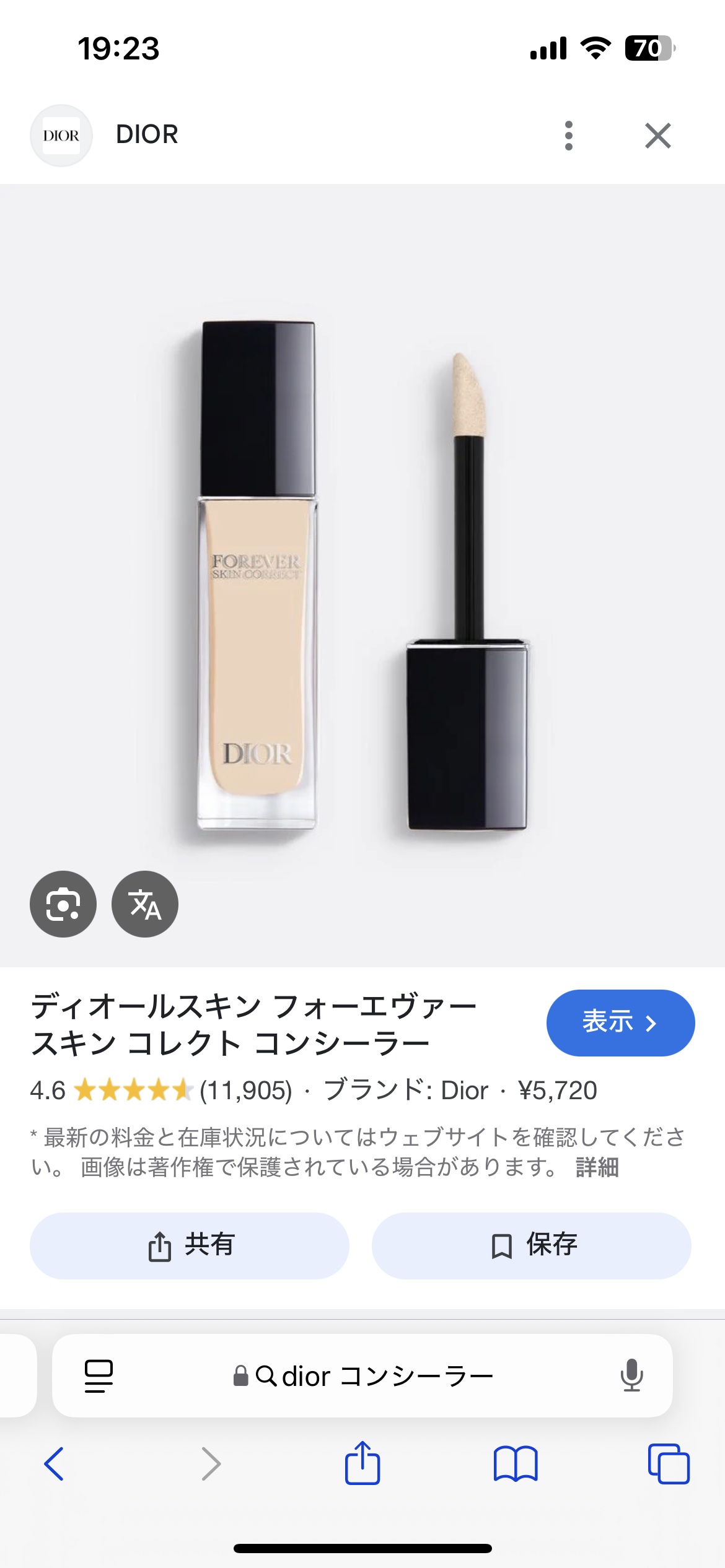
Task: Close the DIOR image viewer
Action: (657, 136)
